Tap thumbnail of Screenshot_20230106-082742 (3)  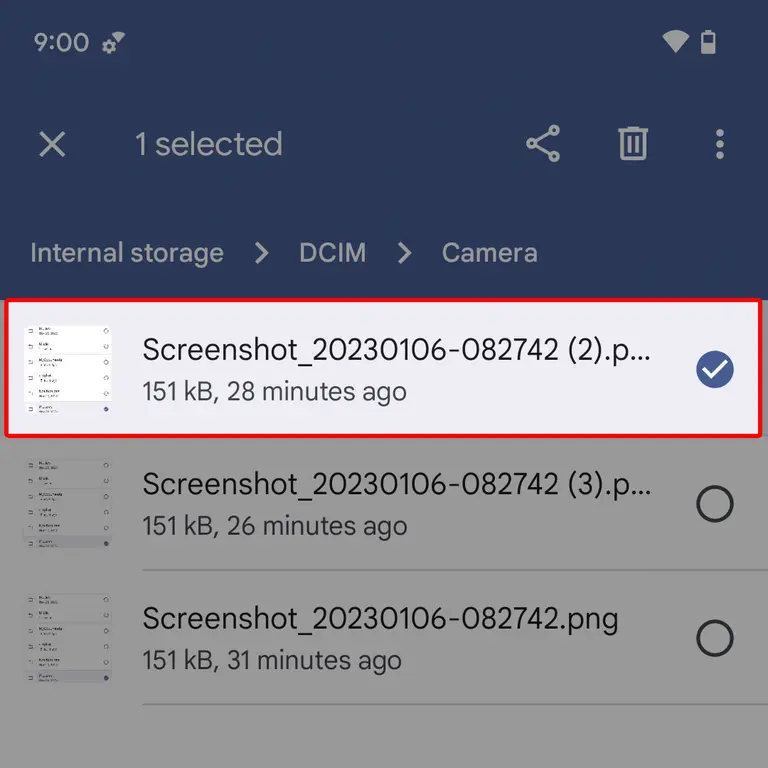pos(67,503)
